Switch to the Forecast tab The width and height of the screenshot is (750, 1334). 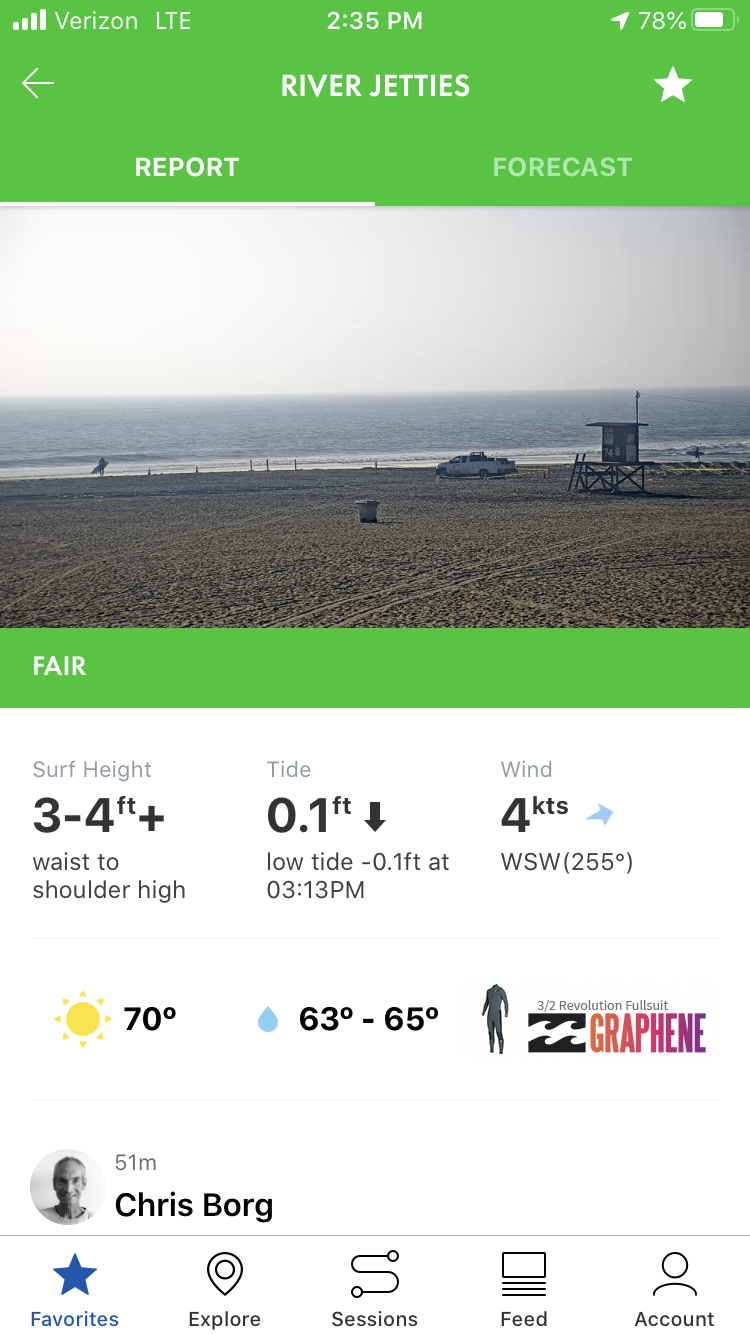pos(562,167)
